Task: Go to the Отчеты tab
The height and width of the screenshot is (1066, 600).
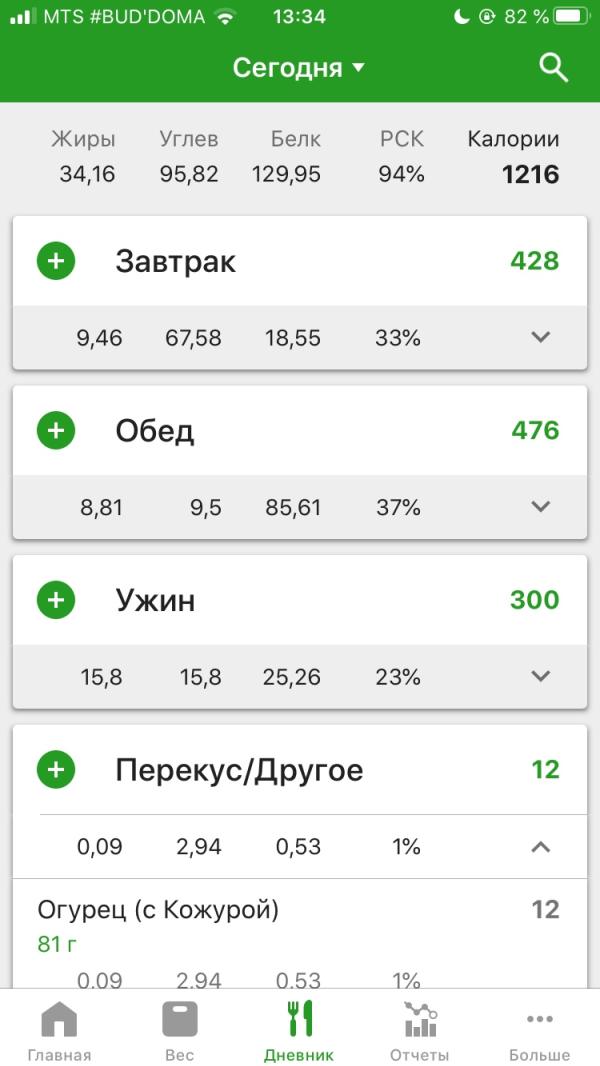Action: 419,1029
